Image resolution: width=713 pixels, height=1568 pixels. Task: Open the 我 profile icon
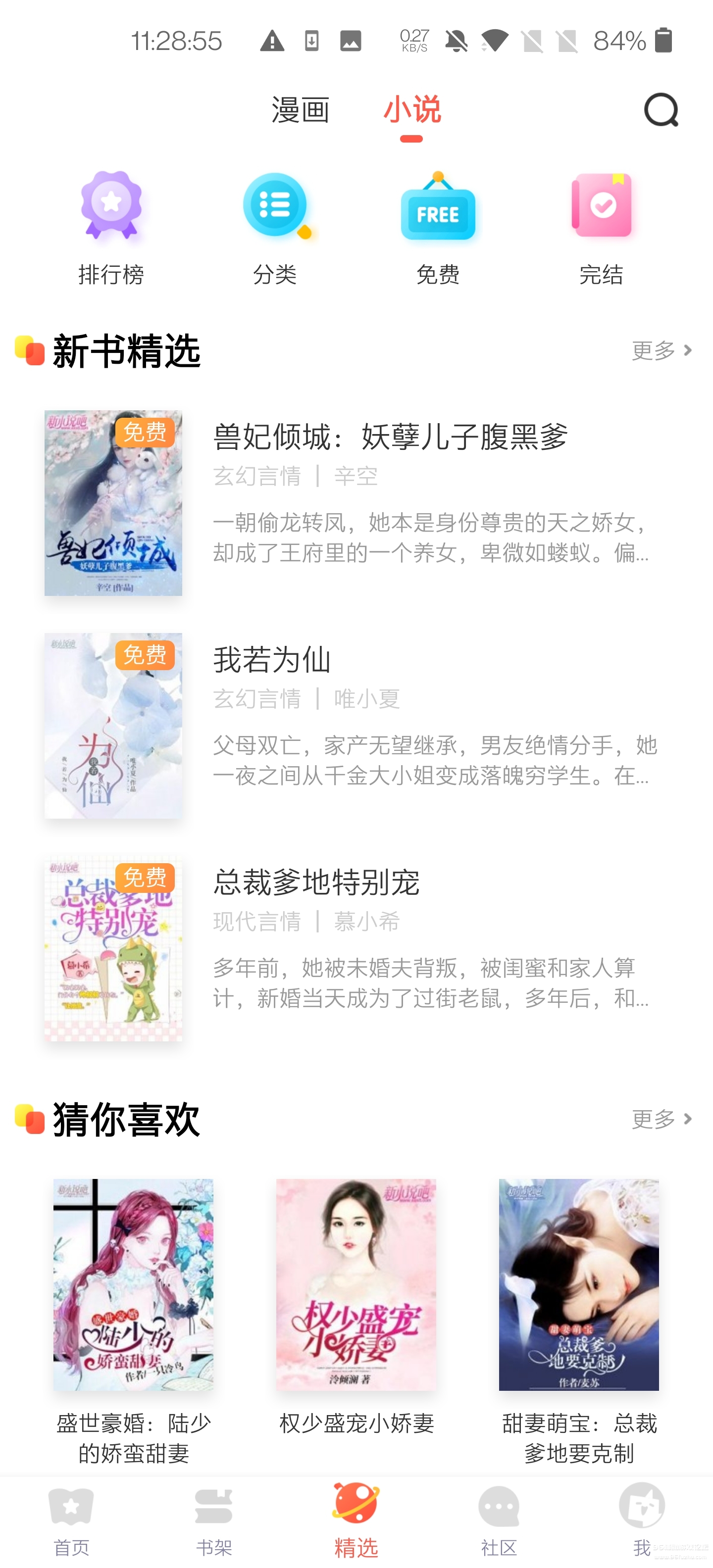[x=641, y=1504]
